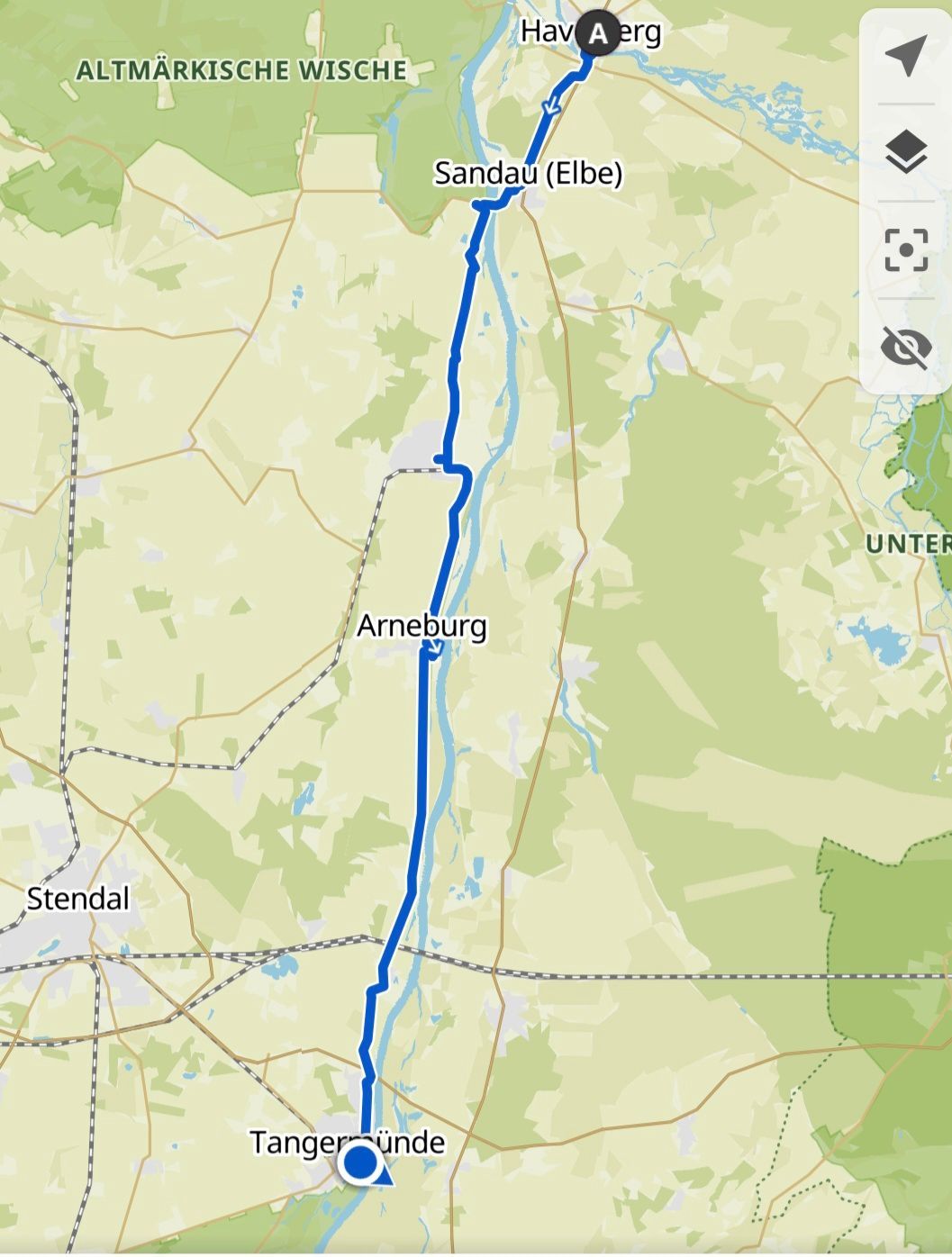This screenshot has width=952, height=1257.
Task: Toggle visibility of map overlays
Action: point(906,347)
